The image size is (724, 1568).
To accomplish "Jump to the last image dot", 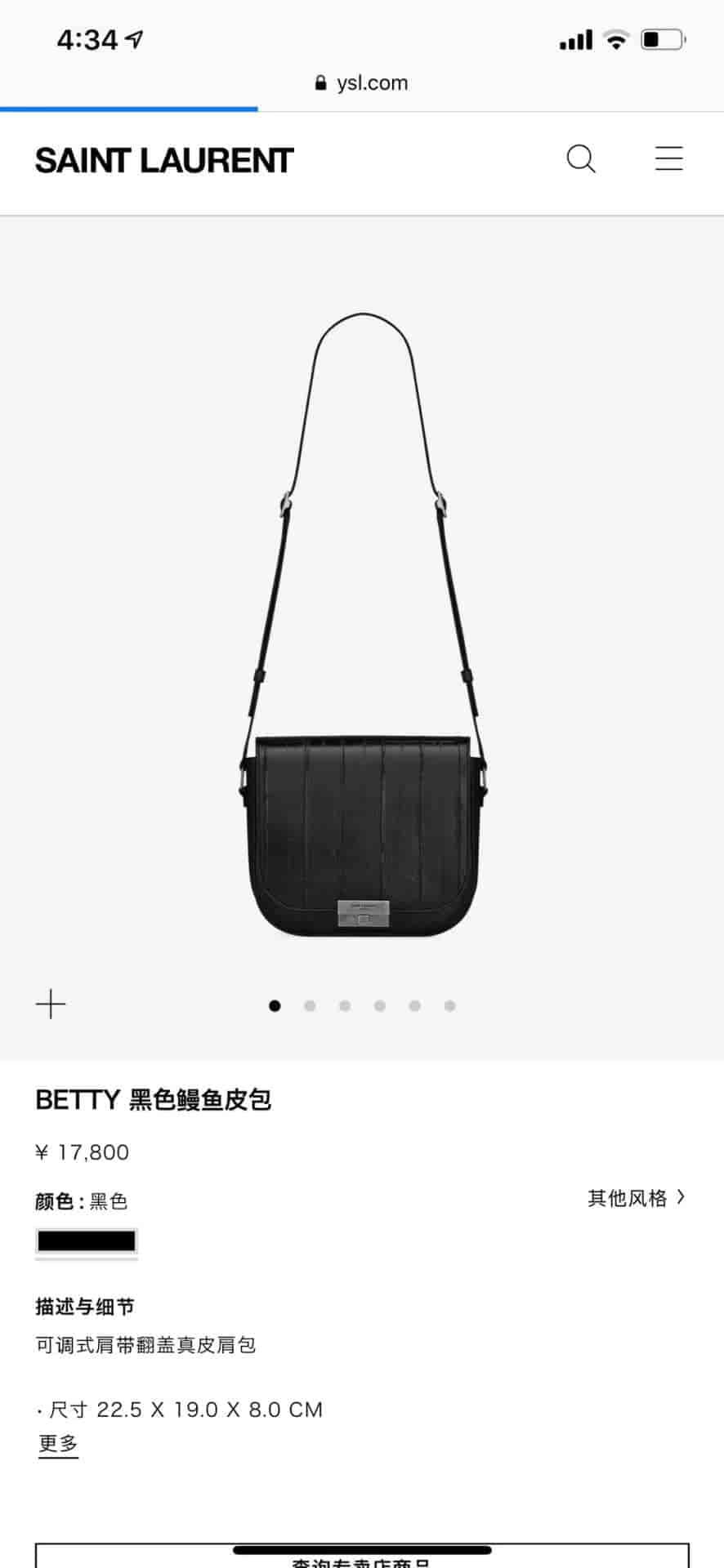I will tap(450, 1006).
